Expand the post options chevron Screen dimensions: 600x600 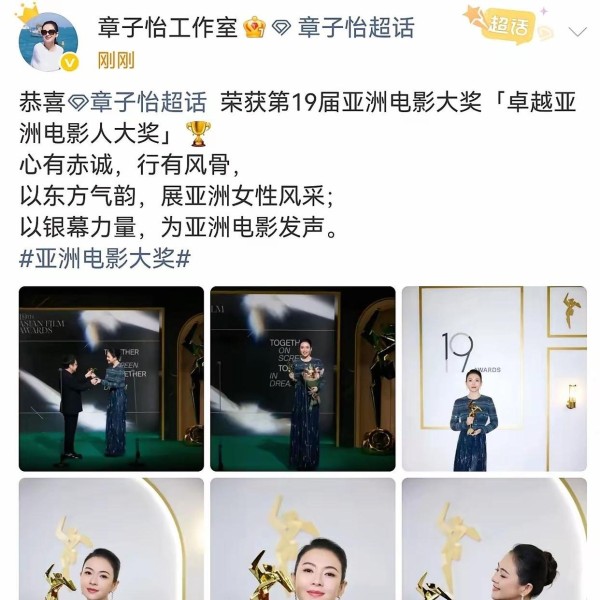[577, 31]
